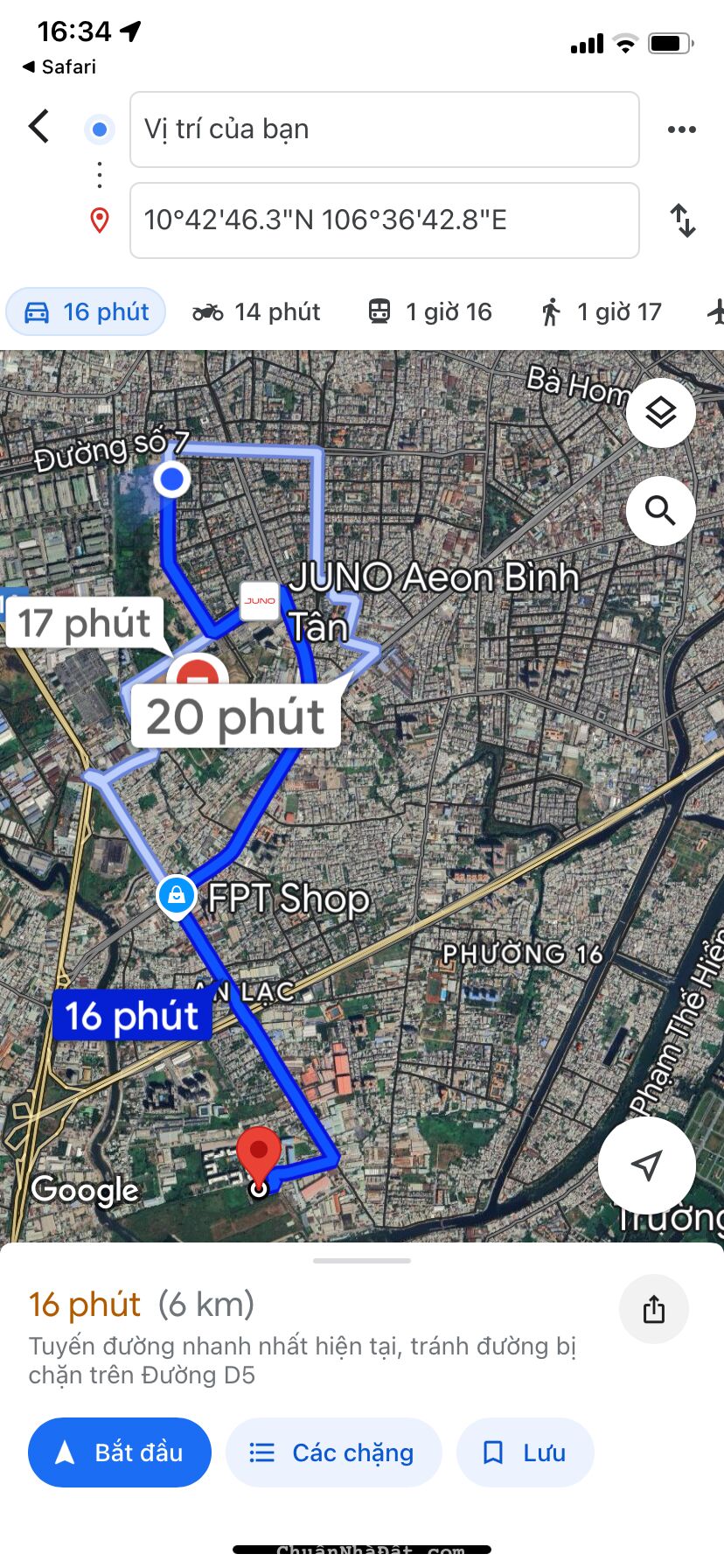The height and width of the screenshot is (1568, 724).
Task: Open the map search icon
Action: coord(660,511)
